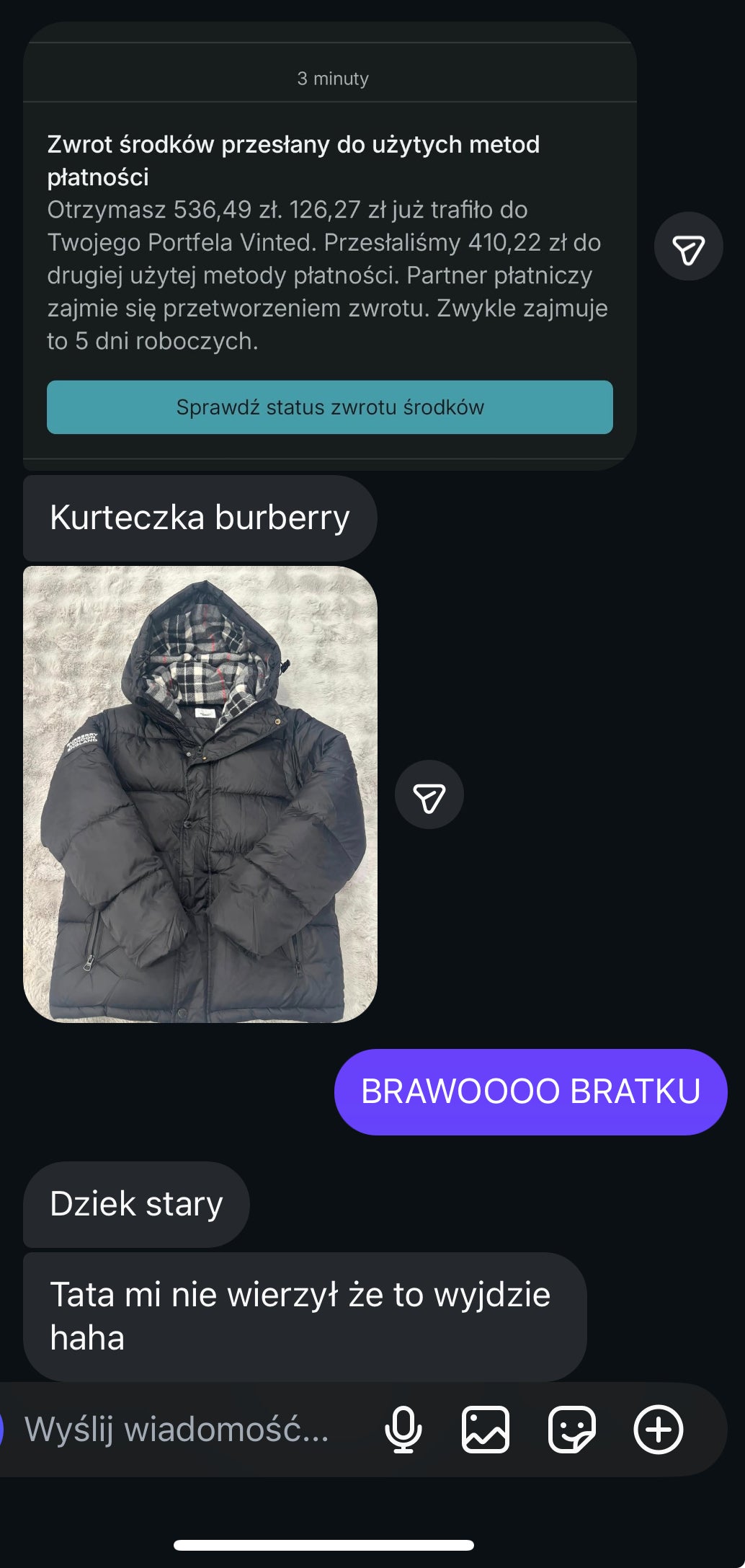This screenshot has width=745, height=1568.
Task: Record a voice message with microphone
Action: click(403, 1429)
